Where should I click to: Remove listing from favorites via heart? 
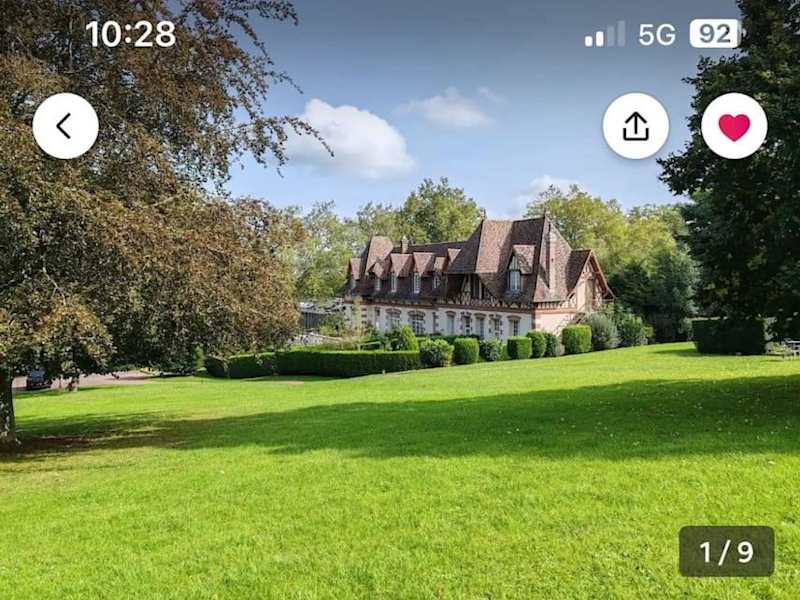point(734,126)
